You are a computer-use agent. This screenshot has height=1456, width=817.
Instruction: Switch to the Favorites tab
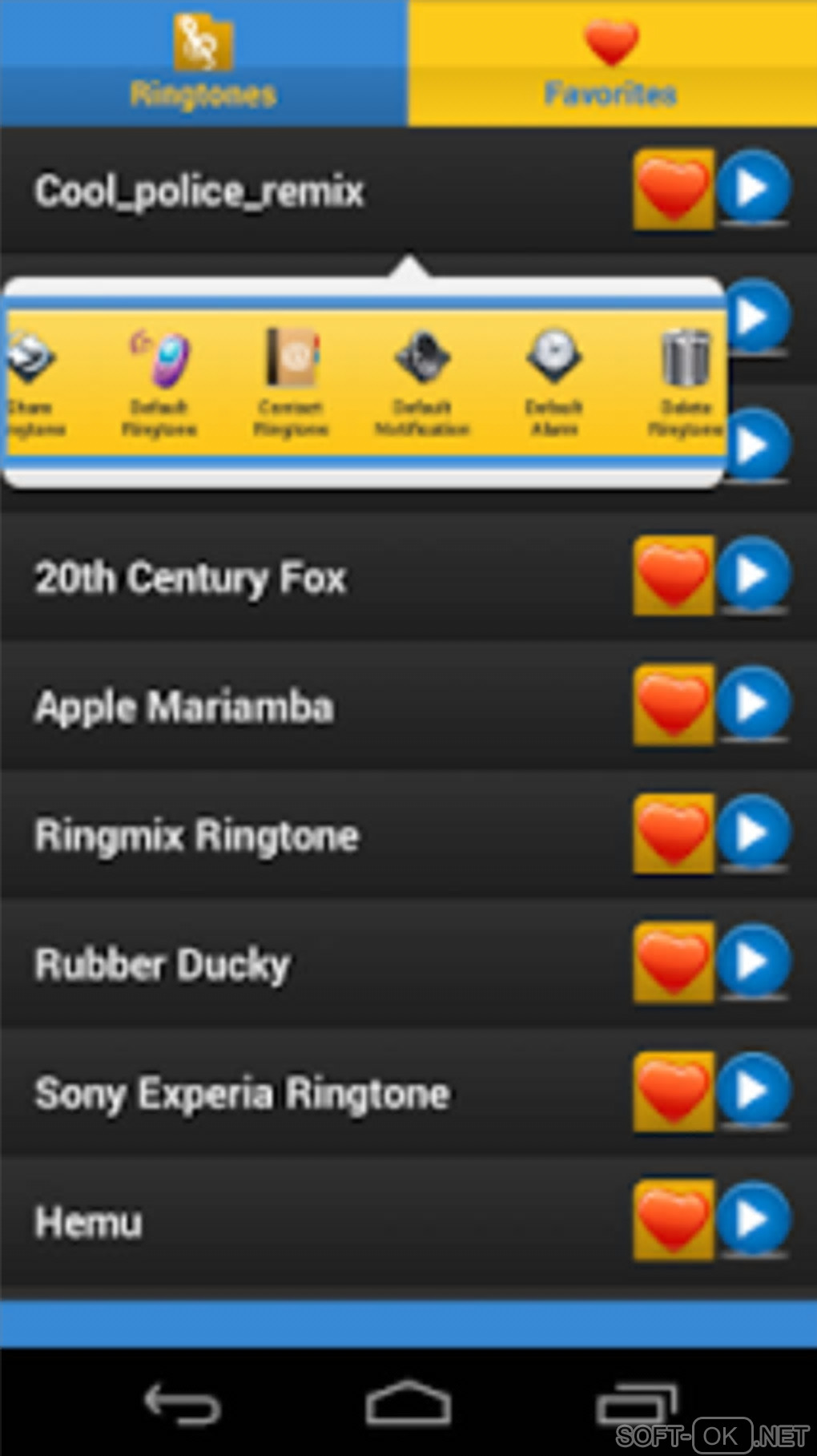tap(612, 64)
